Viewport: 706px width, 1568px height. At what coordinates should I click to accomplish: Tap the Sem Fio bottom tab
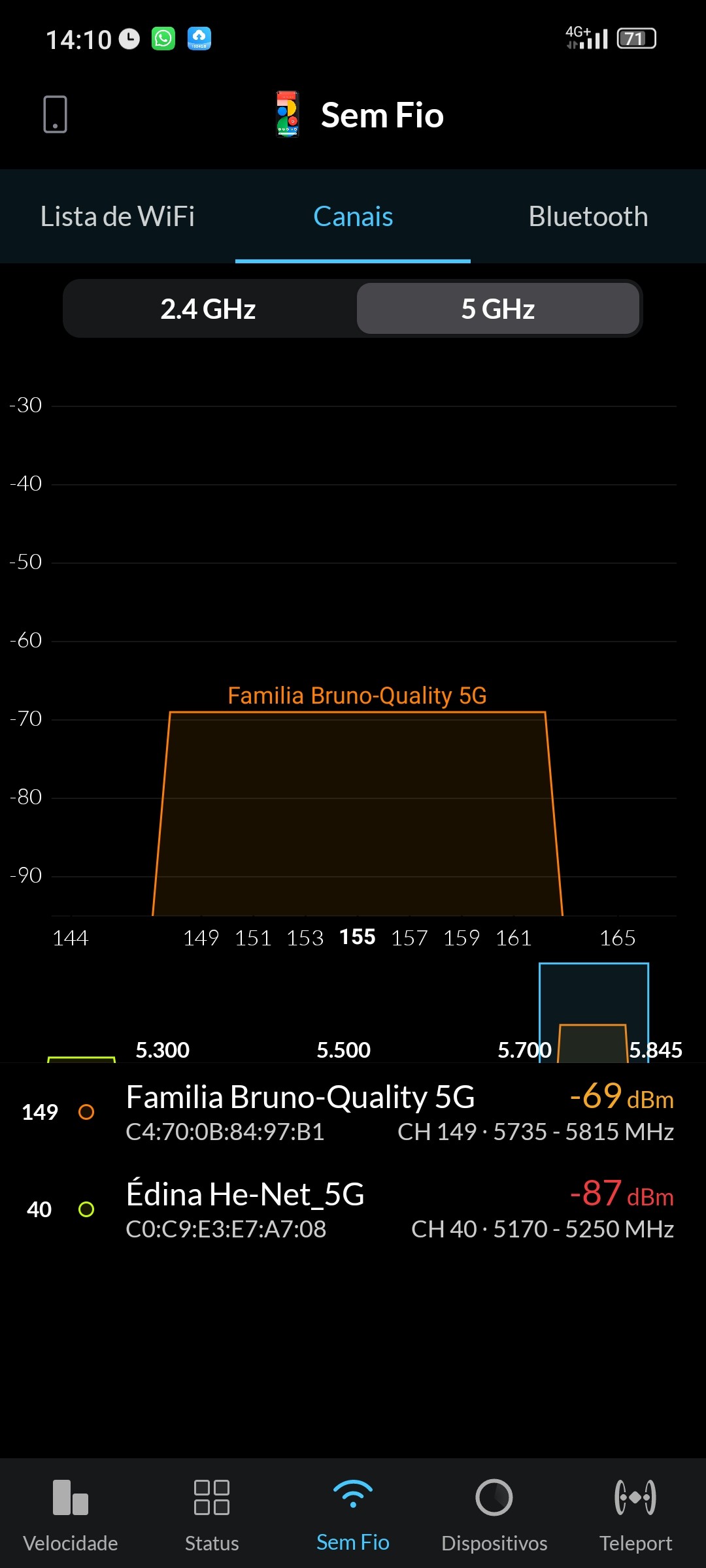pos(353,1512)
